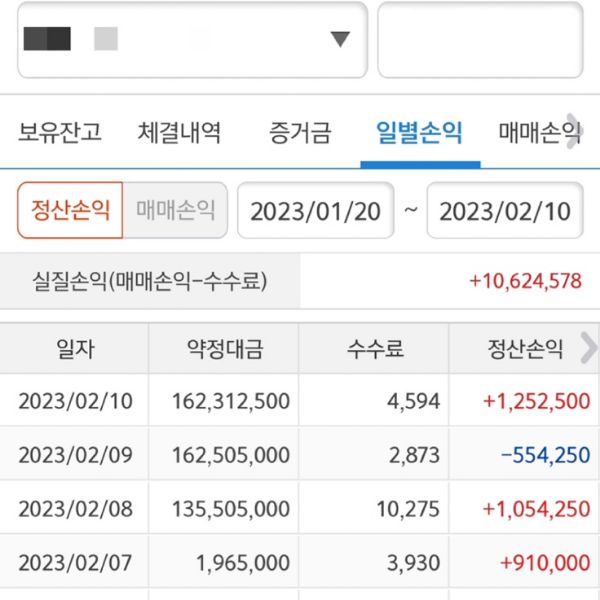Open the 증거금 tab
Viewport: 600px width, 600px height.
[x=300, y=133]
